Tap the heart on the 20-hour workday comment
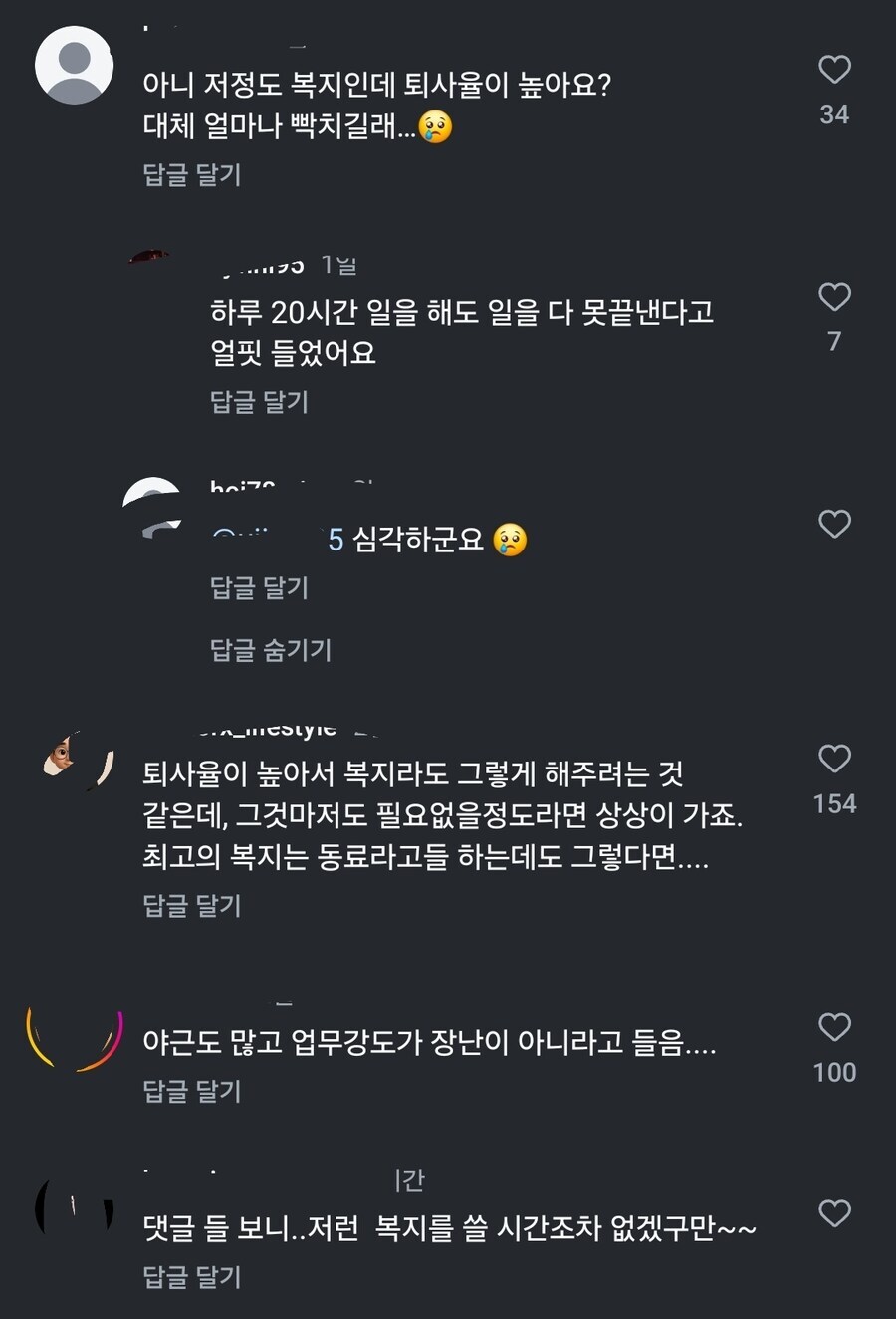 click(x=836, y=297)
